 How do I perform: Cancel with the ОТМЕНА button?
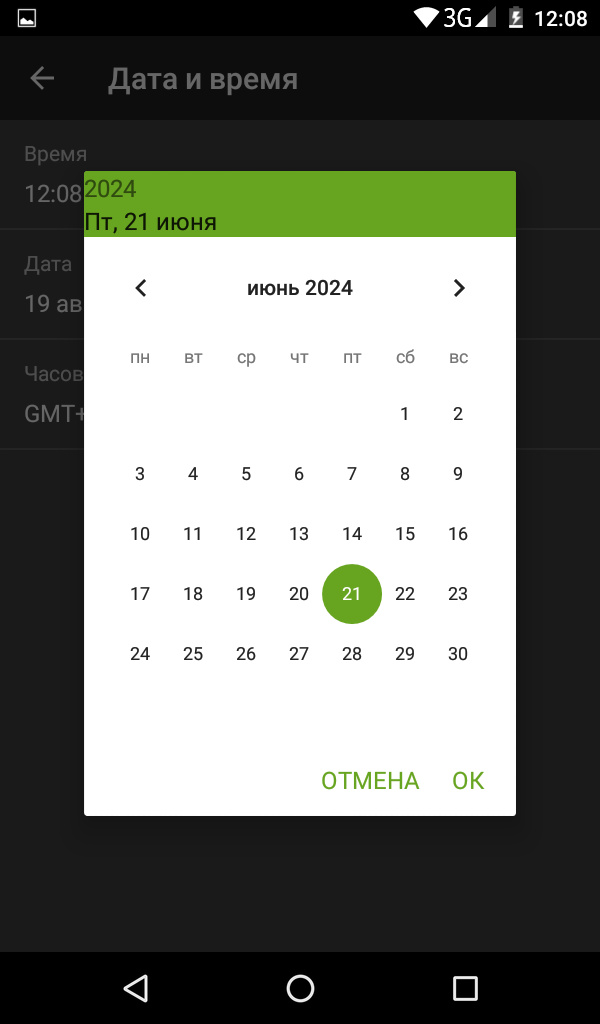coord(370,780)
